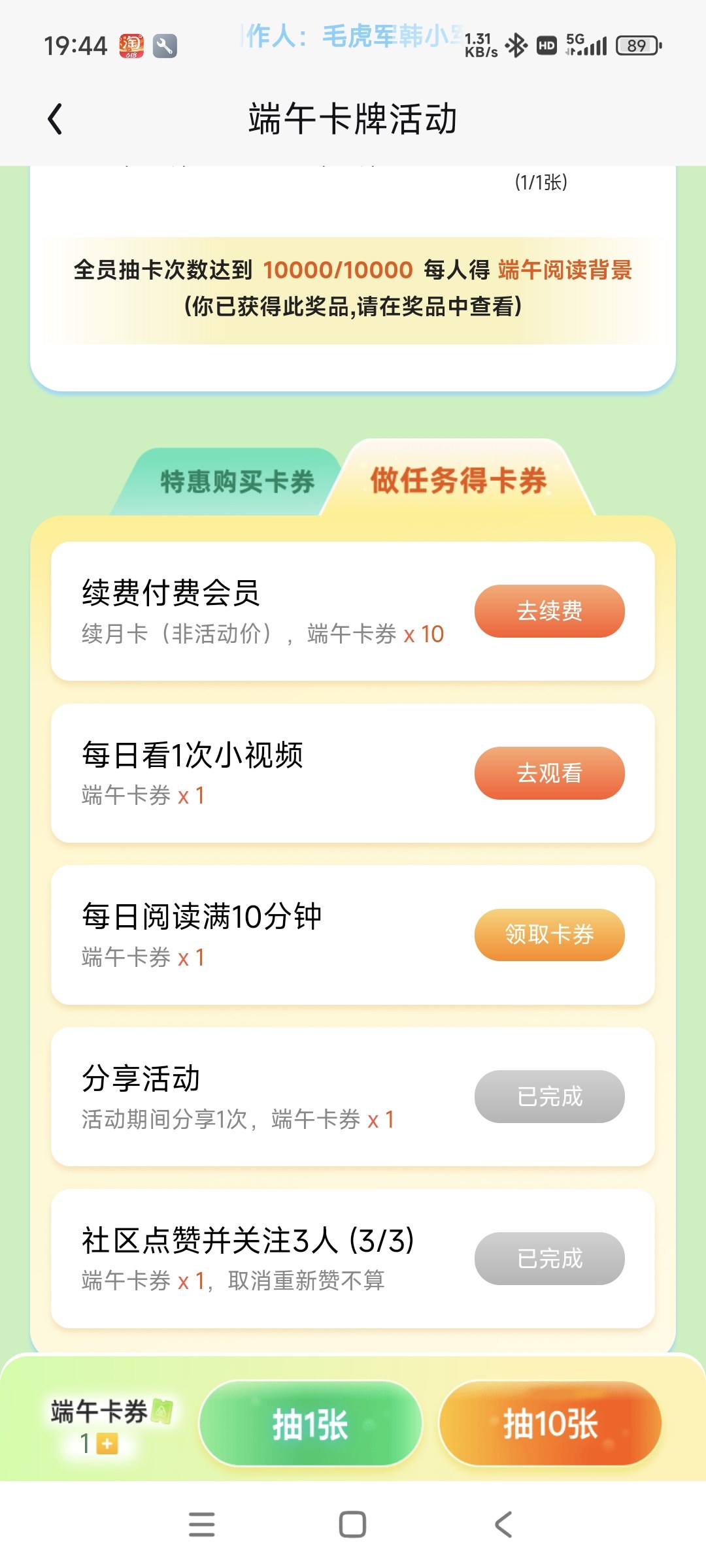706x1568 pixels.
Task: Add more 端午卡券 via plus icon
Action: coord(107,1443)
